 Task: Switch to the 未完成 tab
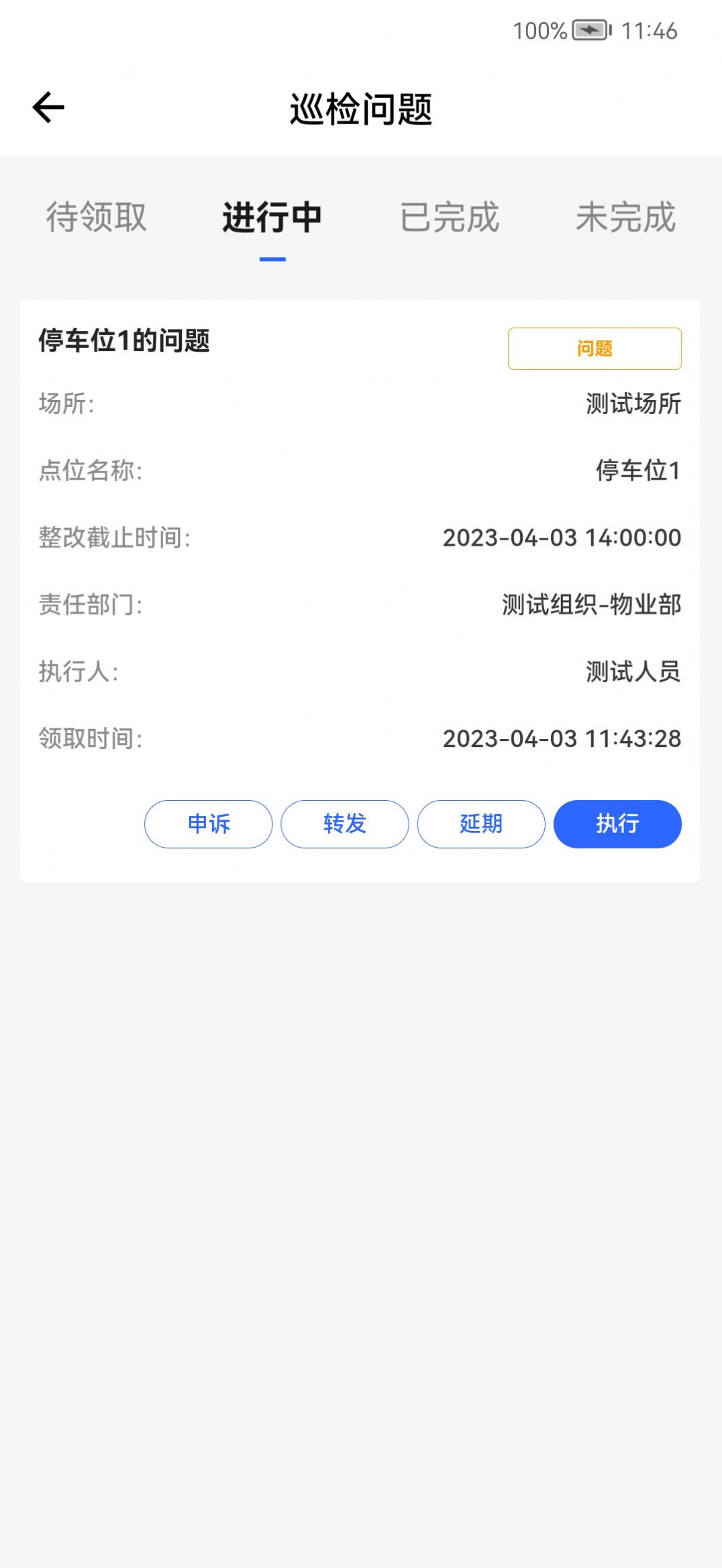pyautogui.click(x=627, y=217)
